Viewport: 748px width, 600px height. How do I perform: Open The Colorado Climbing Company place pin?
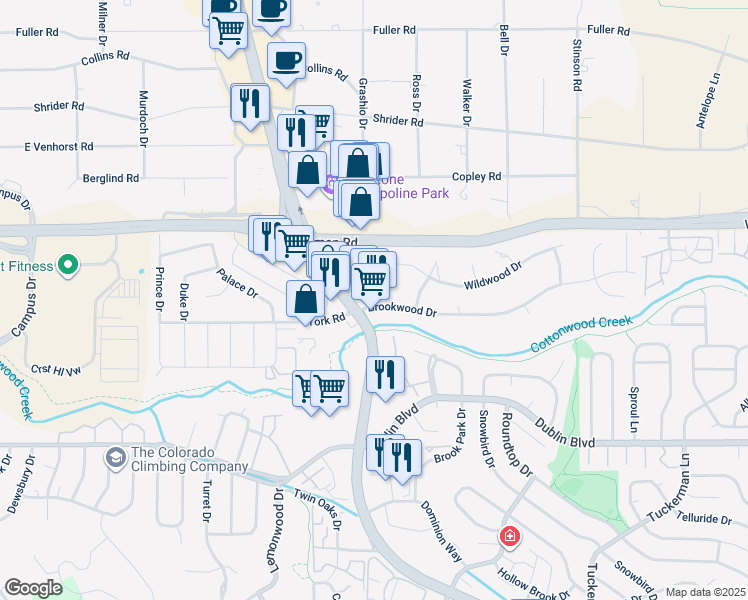pyautogui.click(x=117, y=457)
